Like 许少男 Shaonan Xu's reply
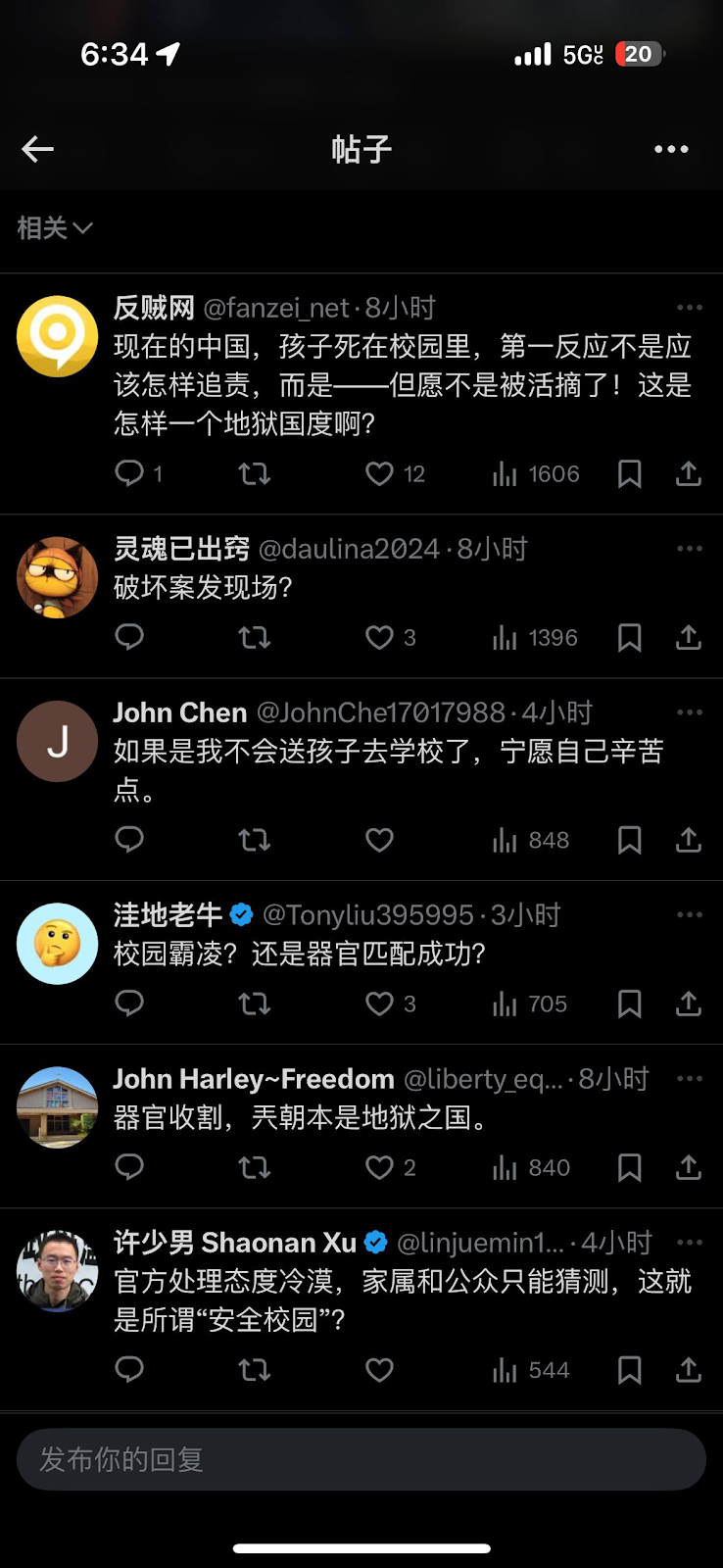723x1568 pixels. coord(380,1371)
